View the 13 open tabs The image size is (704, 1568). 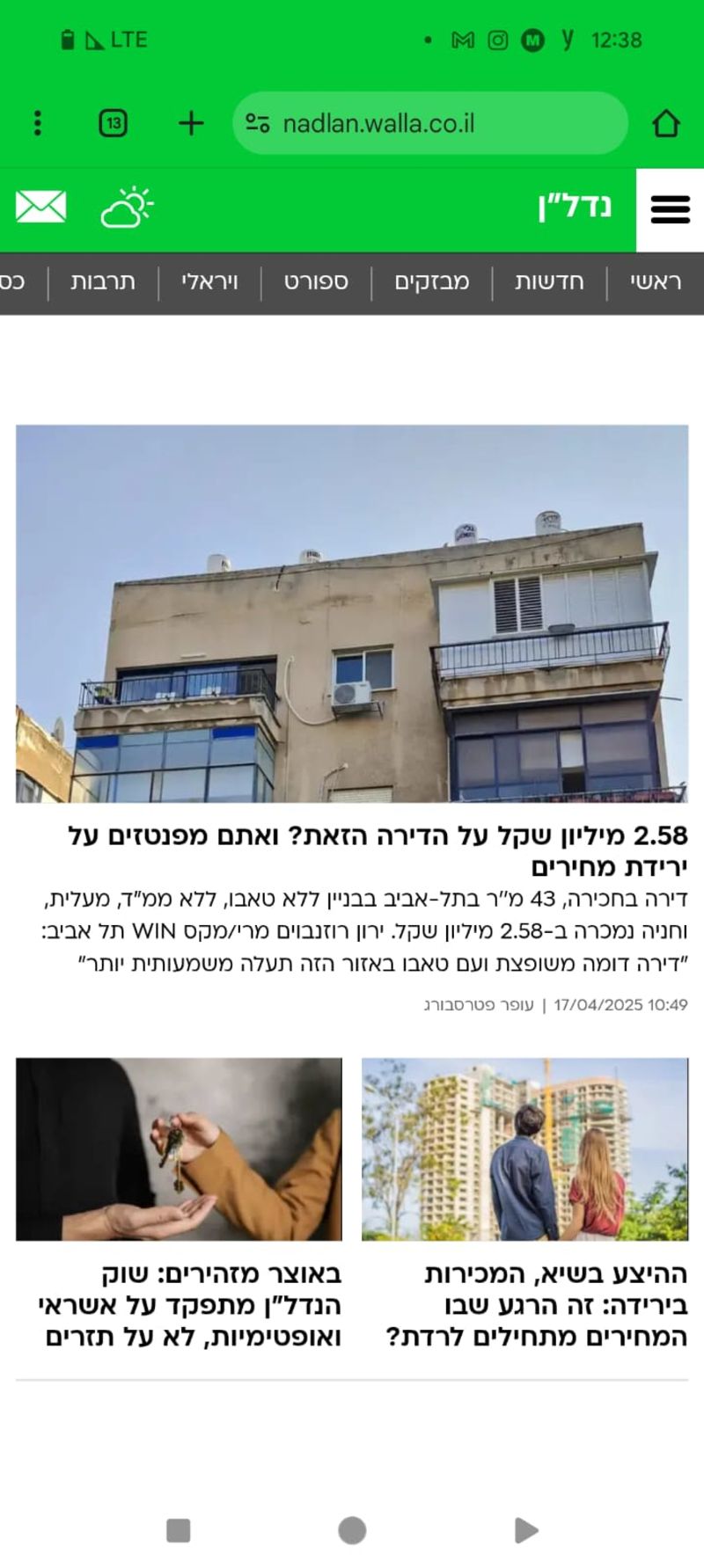pyautogui.click(x=113, y=123)
